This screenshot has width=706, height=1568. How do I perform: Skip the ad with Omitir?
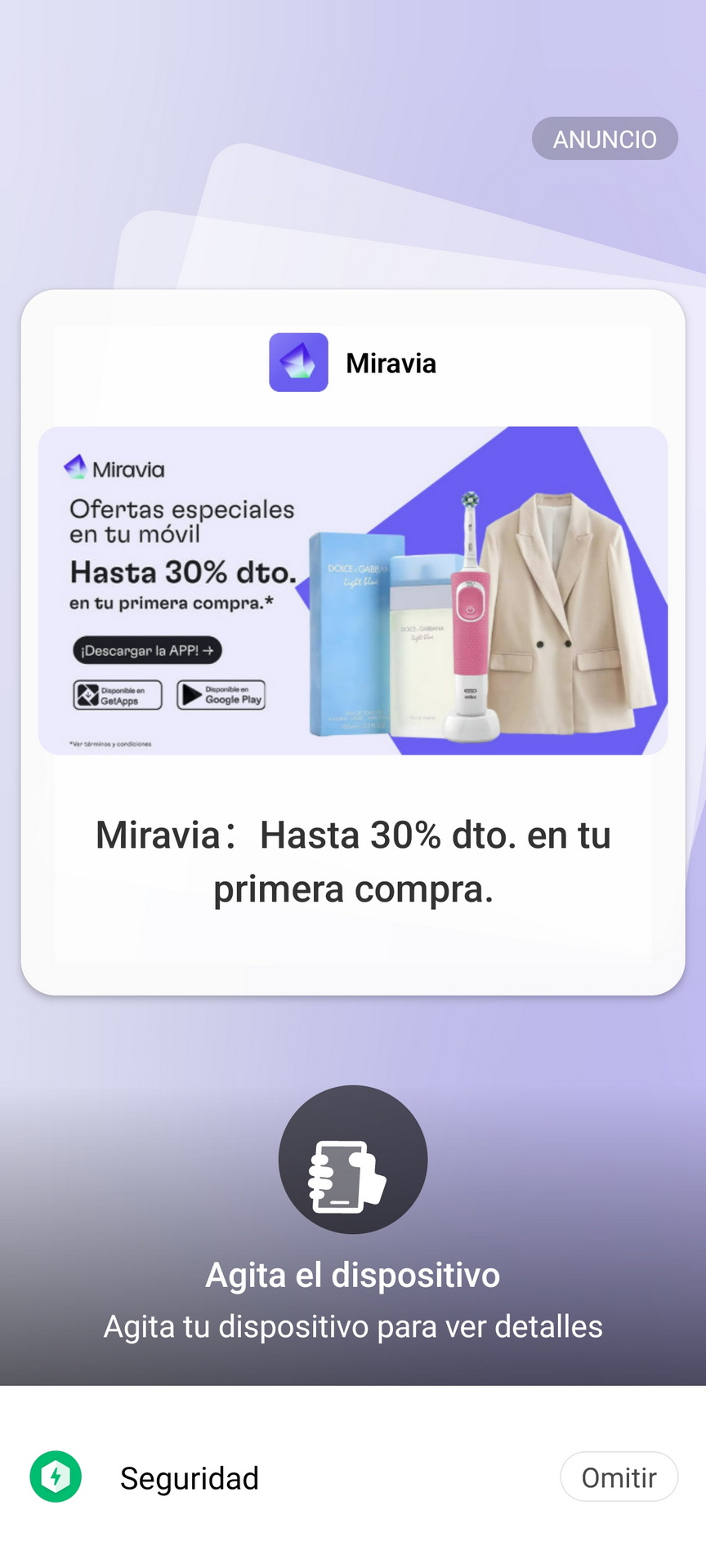pyautogui.click(x=619, y=1477)
